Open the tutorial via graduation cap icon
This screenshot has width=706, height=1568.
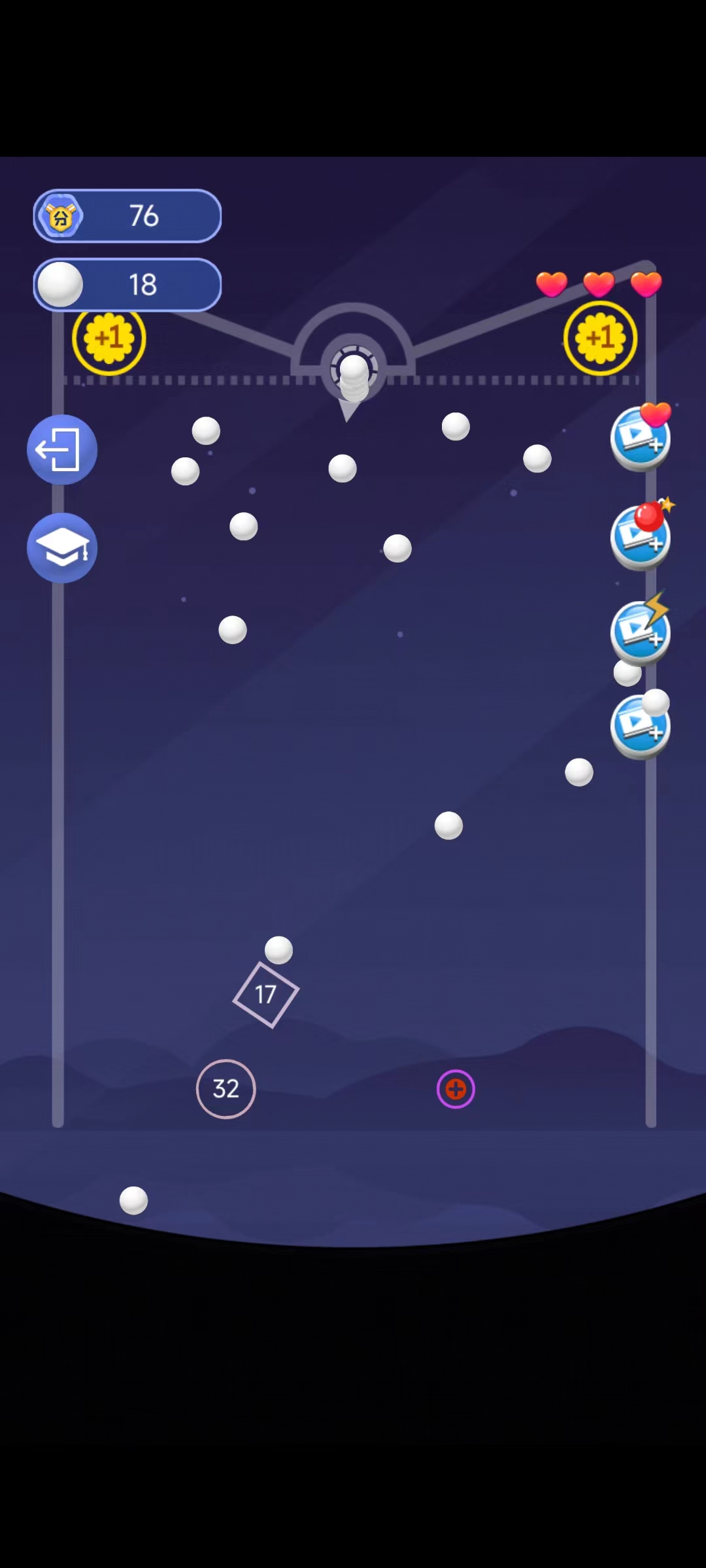pyautogui.click(x=61, y=548)
